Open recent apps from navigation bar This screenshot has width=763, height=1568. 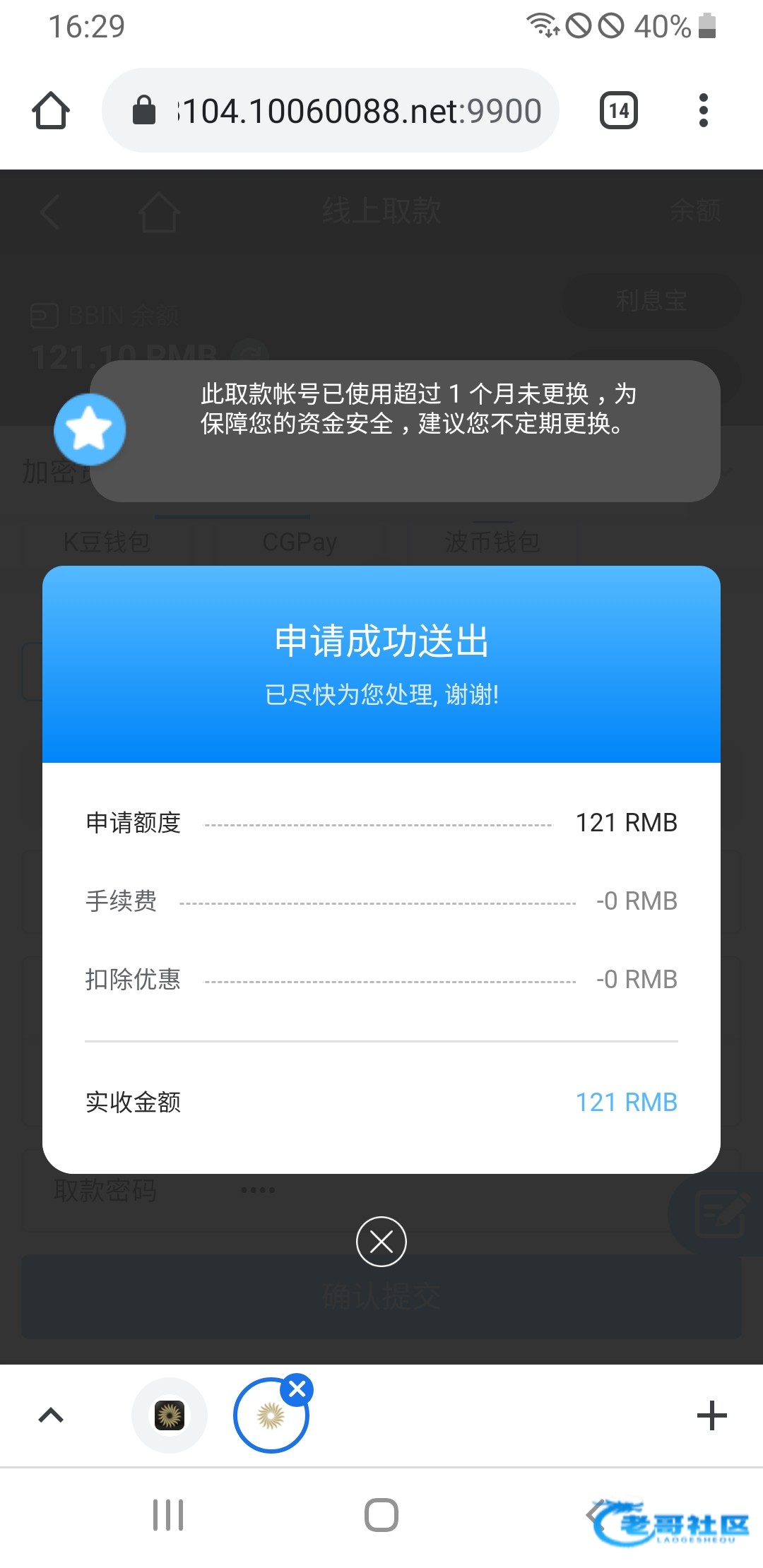click(168, 1515)
